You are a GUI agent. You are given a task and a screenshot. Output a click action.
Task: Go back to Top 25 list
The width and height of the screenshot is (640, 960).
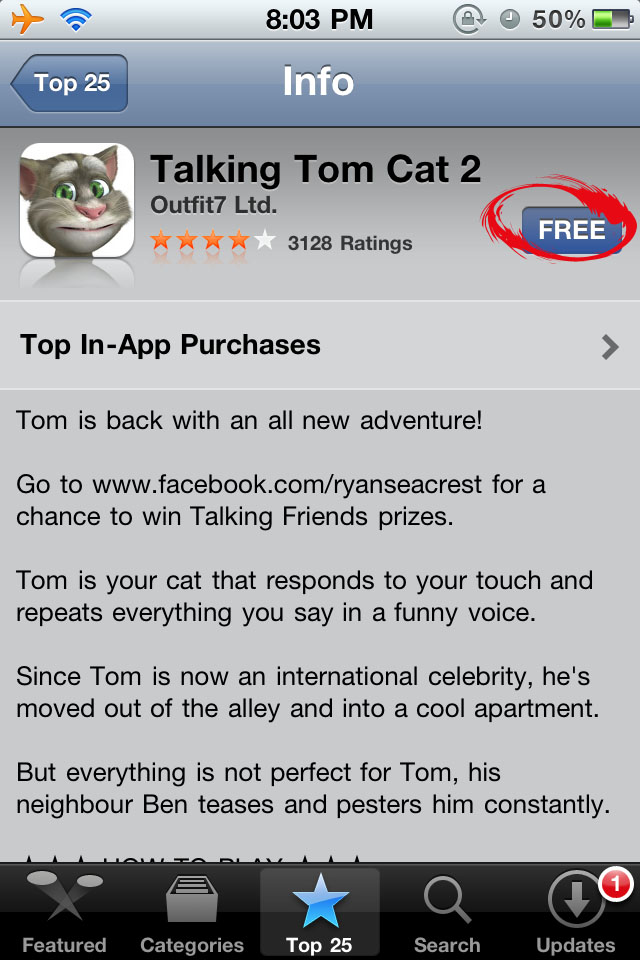(x=70, y=83)
